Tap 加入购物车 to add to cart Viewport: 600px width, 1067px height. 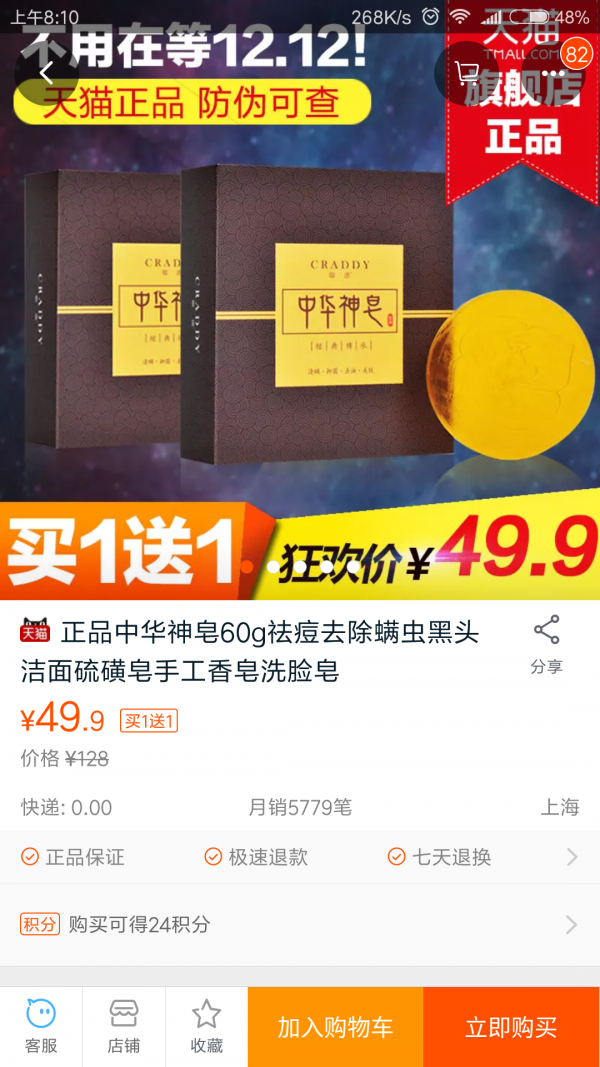tap(335, 1027)
